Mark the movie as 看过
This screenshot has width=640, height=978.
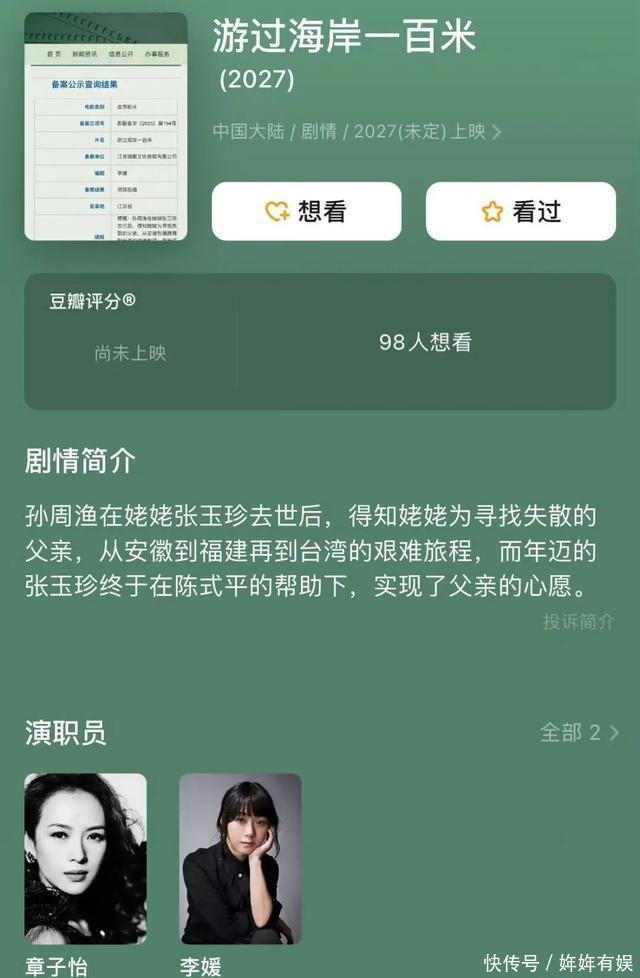520,211
